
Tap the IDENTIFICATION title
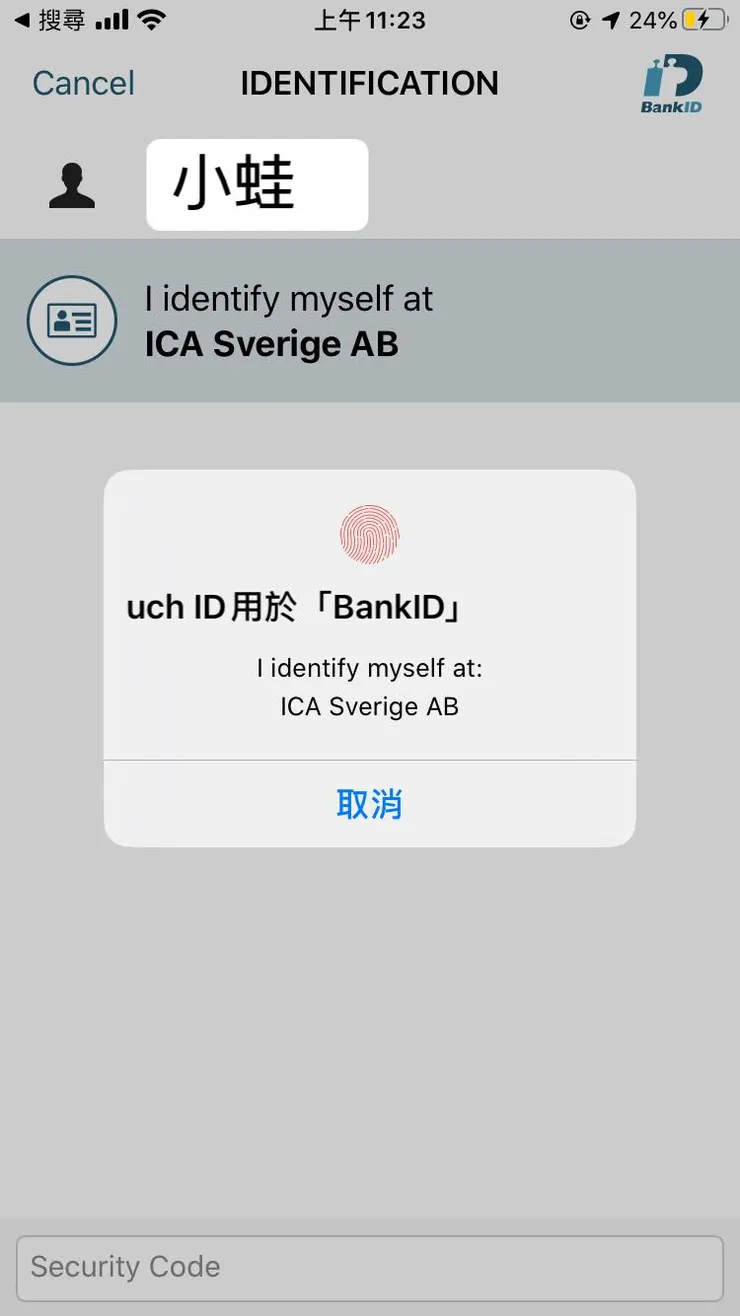(x=369, y=83)
